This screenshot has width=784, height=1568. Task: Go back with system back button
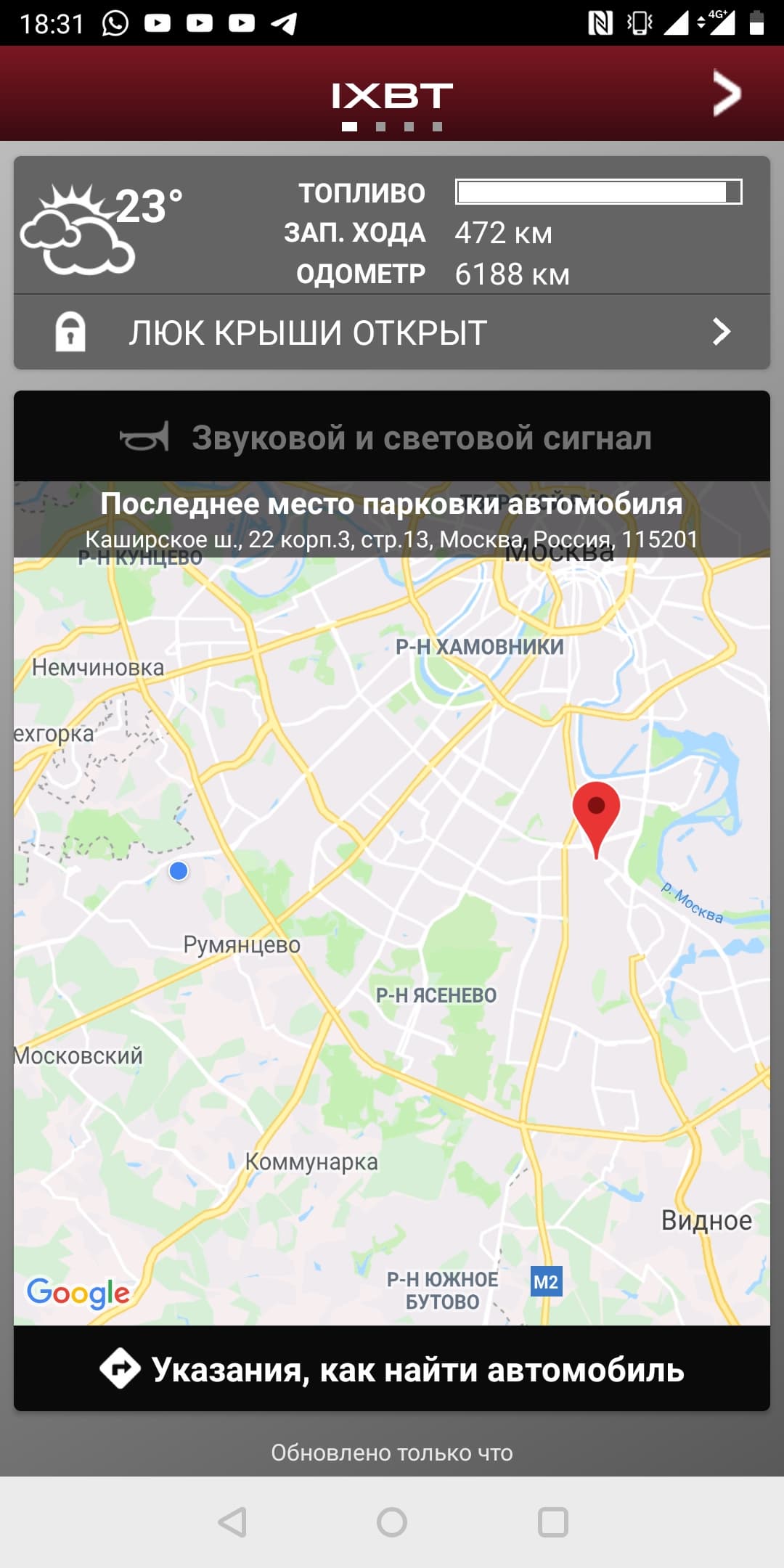[232, 1522]
